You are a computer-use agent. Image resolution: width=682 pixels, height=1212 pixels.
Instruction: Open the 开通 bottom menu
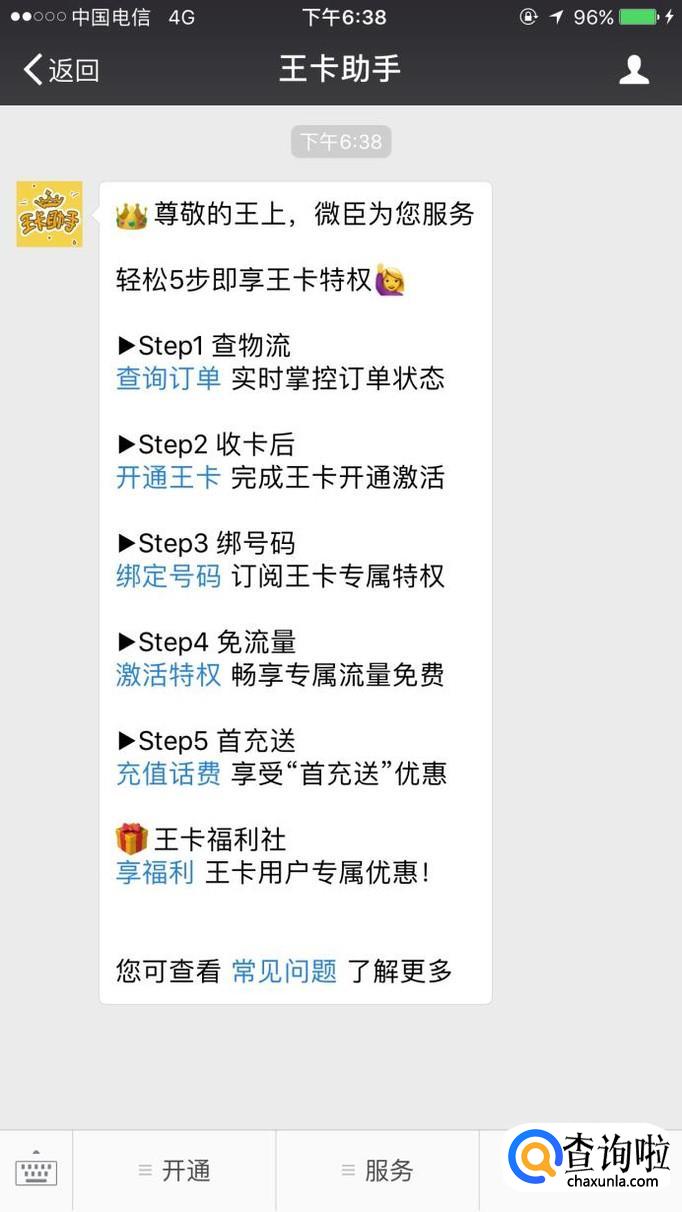[x=174, y=1171]
